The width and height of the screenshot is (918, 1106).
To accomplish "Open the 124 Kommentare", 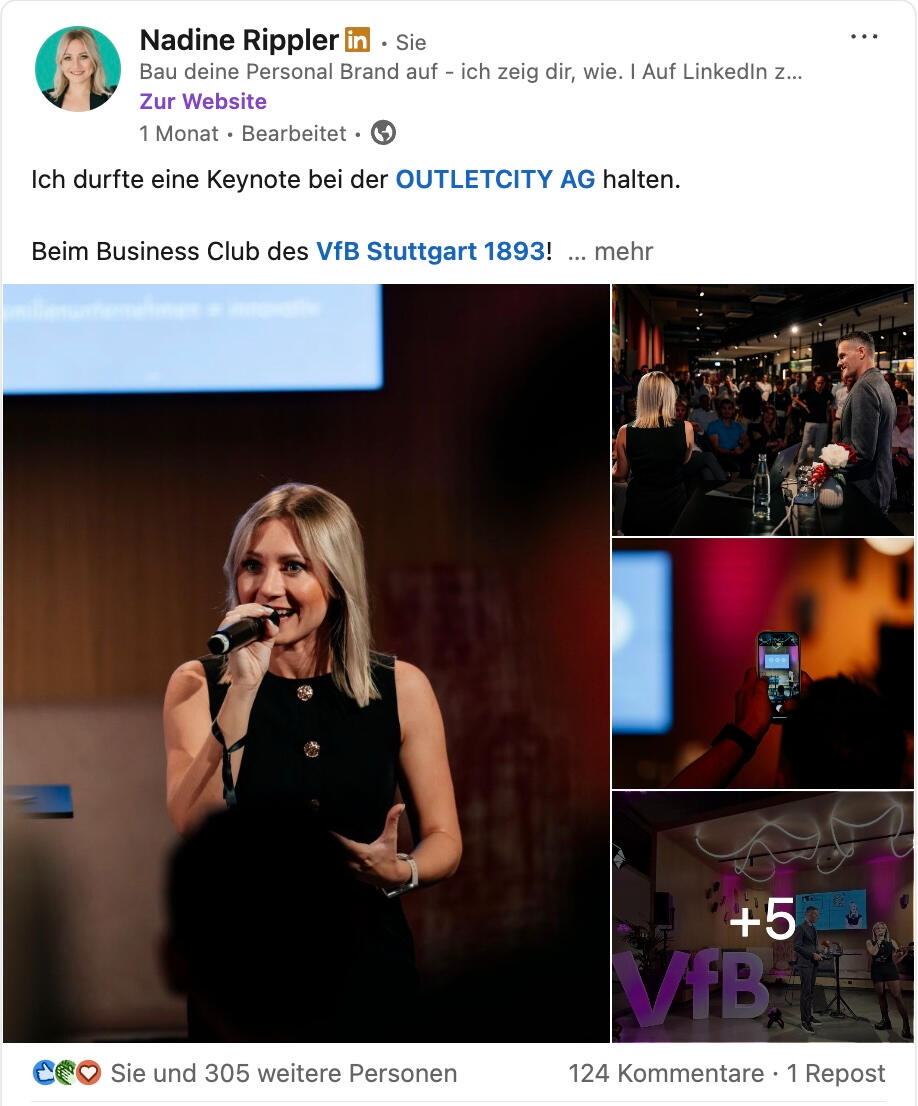I will (x=666, y=1074).
